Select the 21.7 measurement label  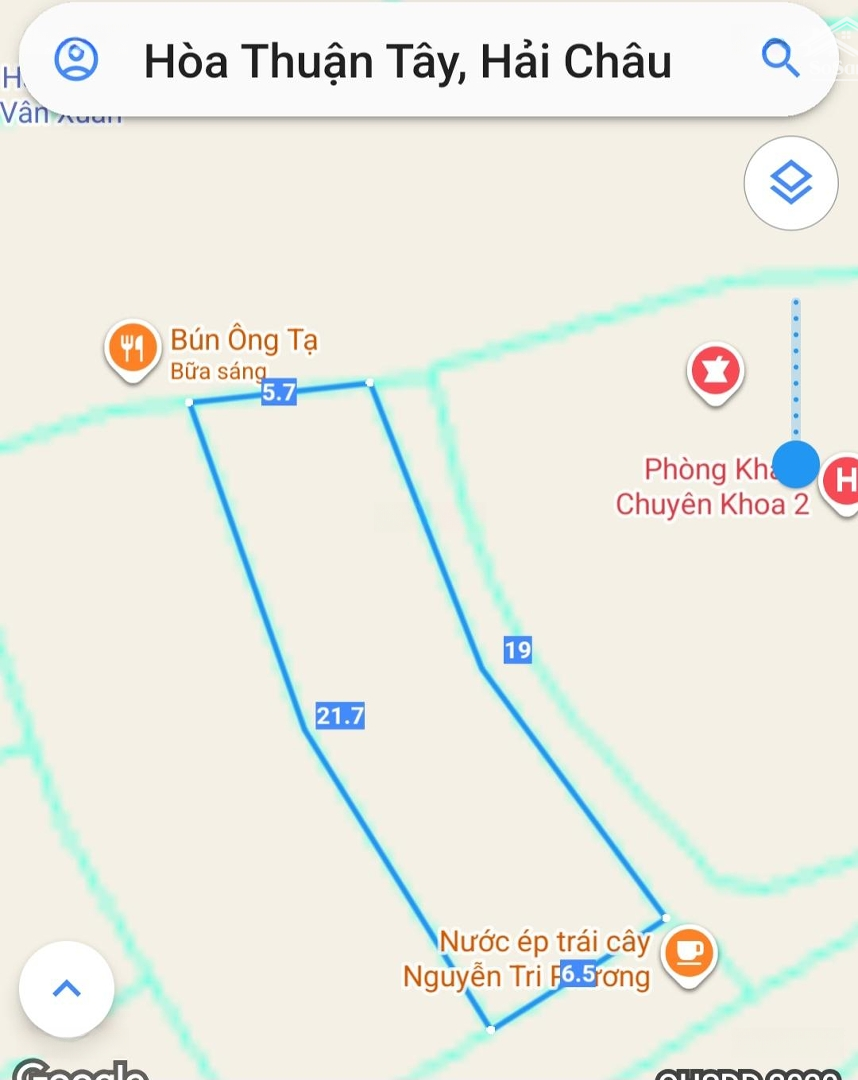[x=339, y=716]
